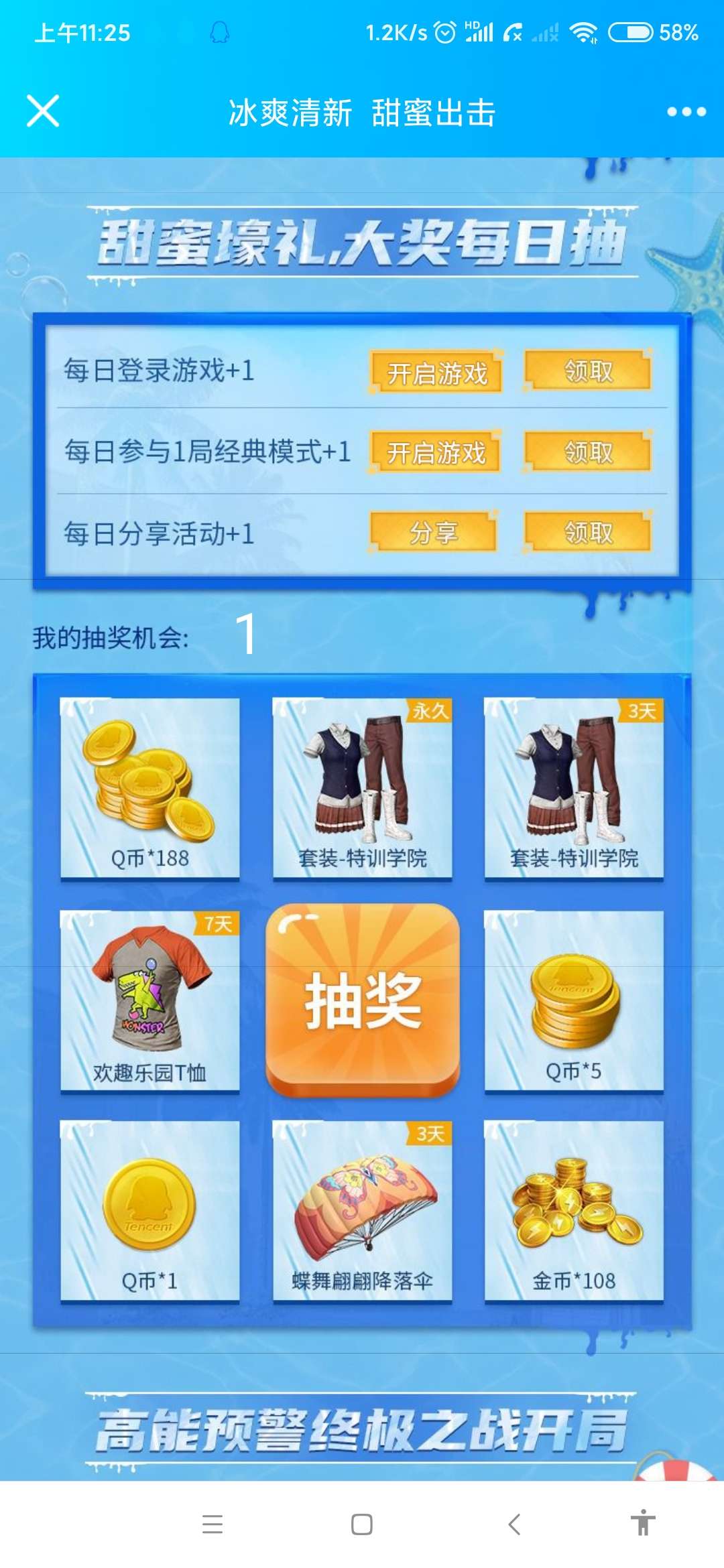This screenshot has height=1568, width=724.
Task: Tap 开启游戏 for the daily login task
Action: pos(436,372)
